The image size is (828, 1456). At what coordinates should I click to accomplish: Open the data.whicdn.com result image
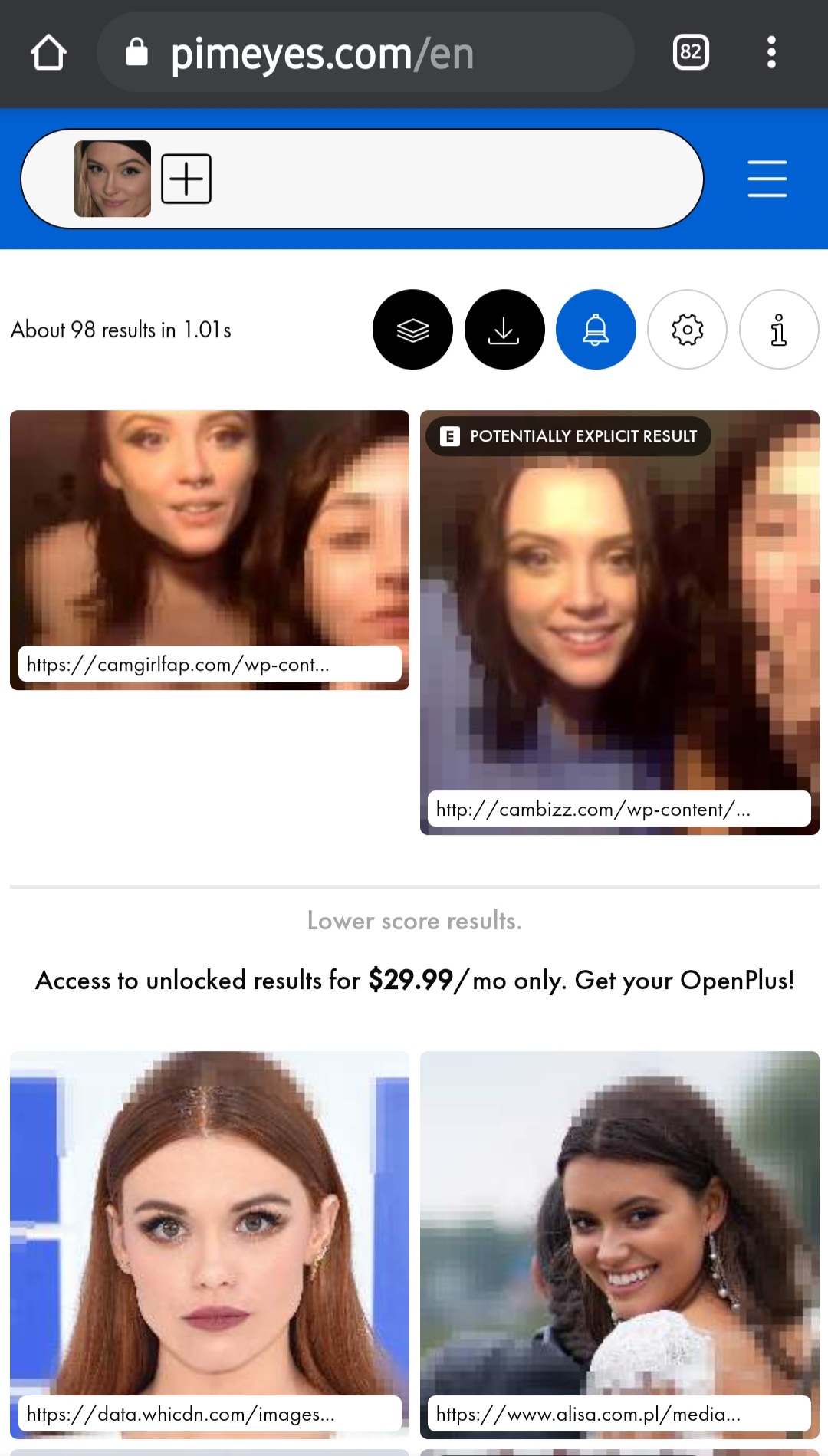209,1244
